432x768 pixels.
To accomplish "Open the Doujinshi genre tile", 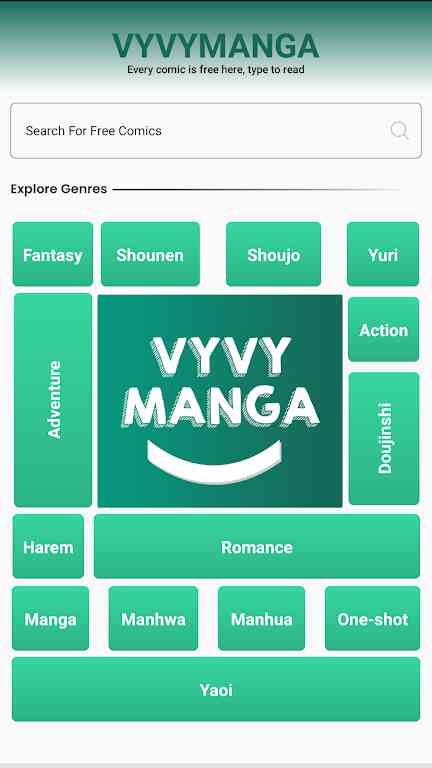I will [384, 438].
